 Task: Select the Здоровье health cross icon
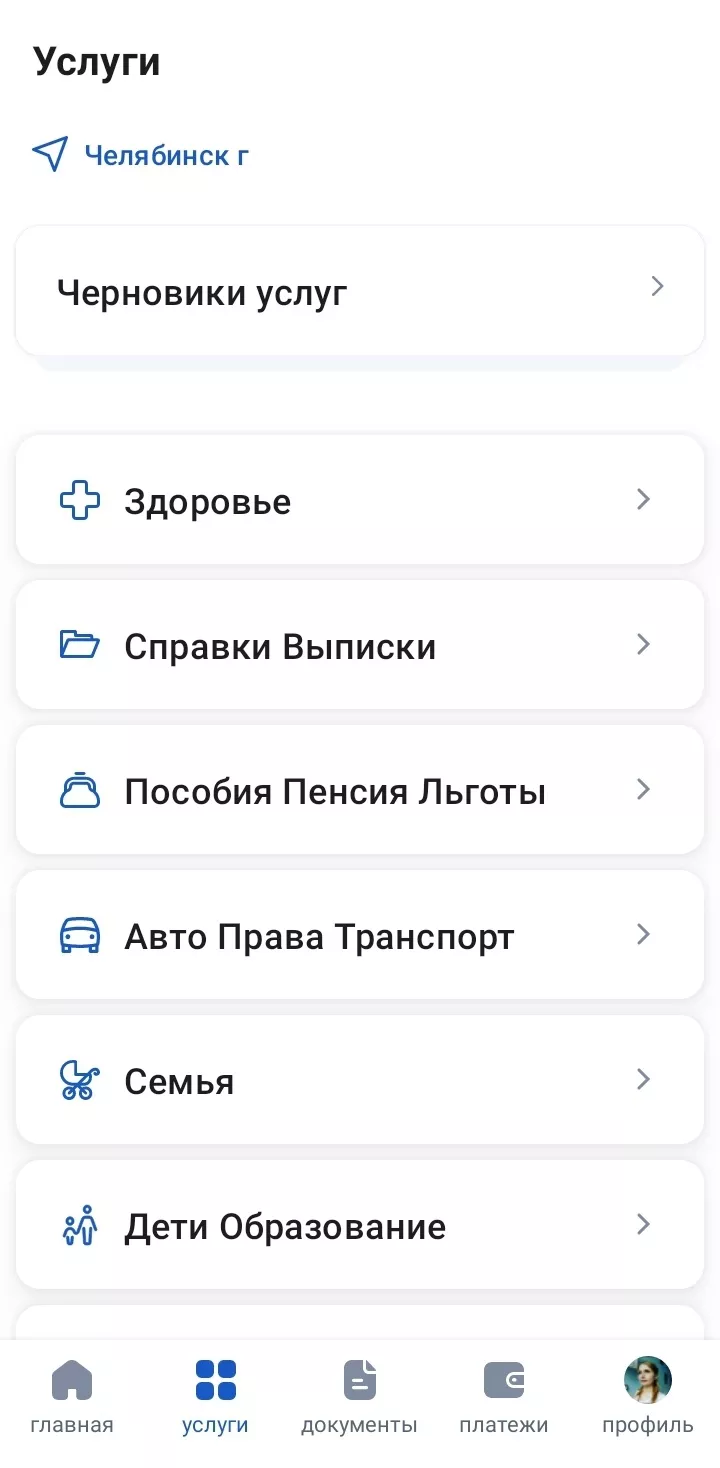click(80, 500)
